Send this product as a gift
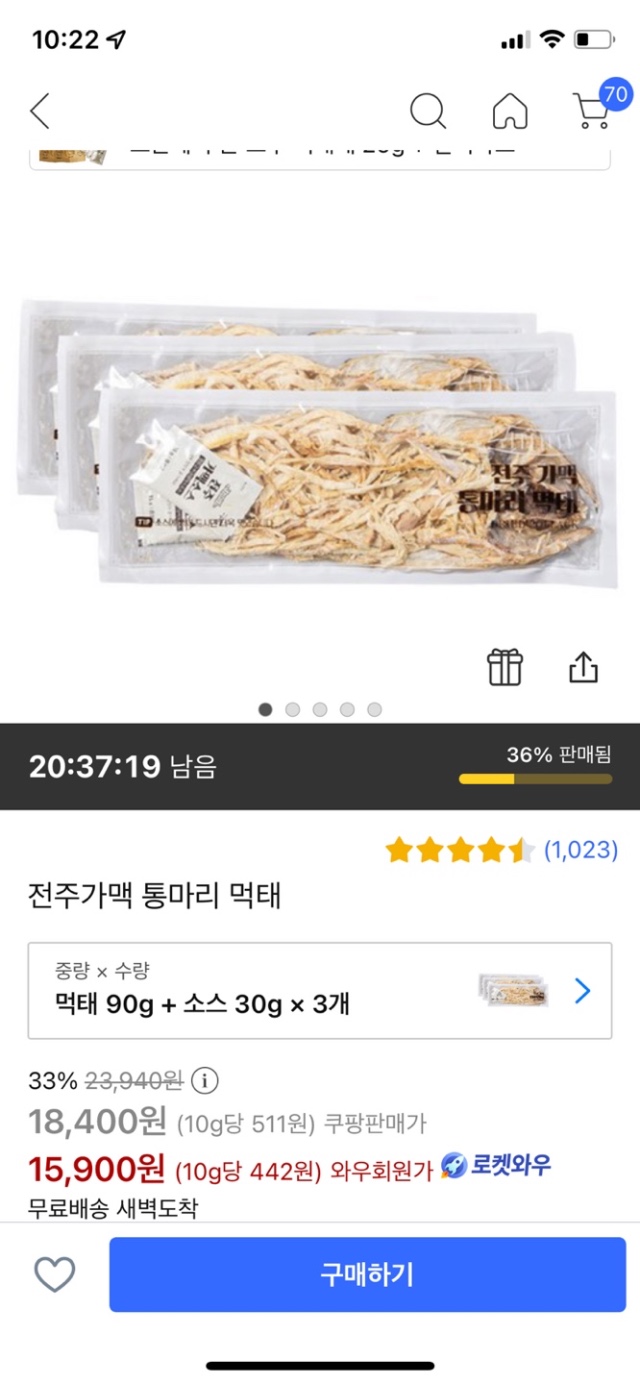 (x=505, y=667)
